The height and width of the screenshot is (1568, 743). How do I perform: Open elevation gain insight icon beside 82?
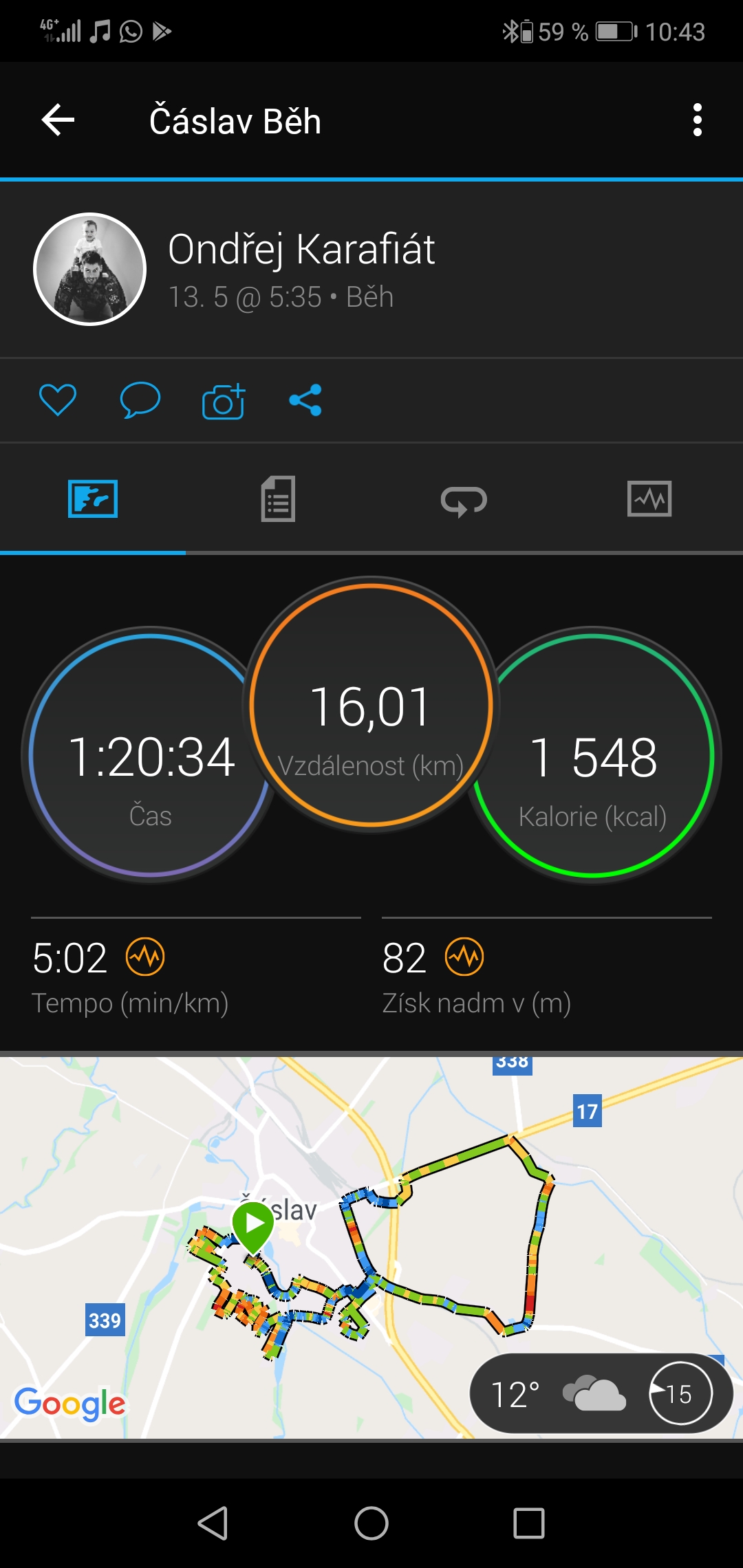coord(464,957)
